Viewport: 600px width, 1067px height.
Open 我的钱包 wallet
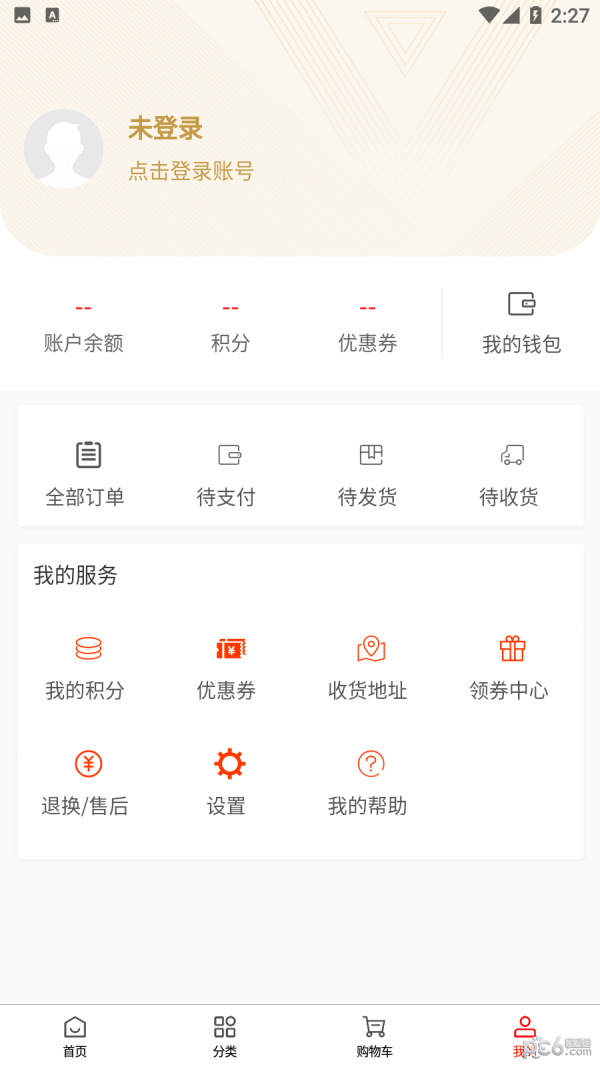[521, 322]
